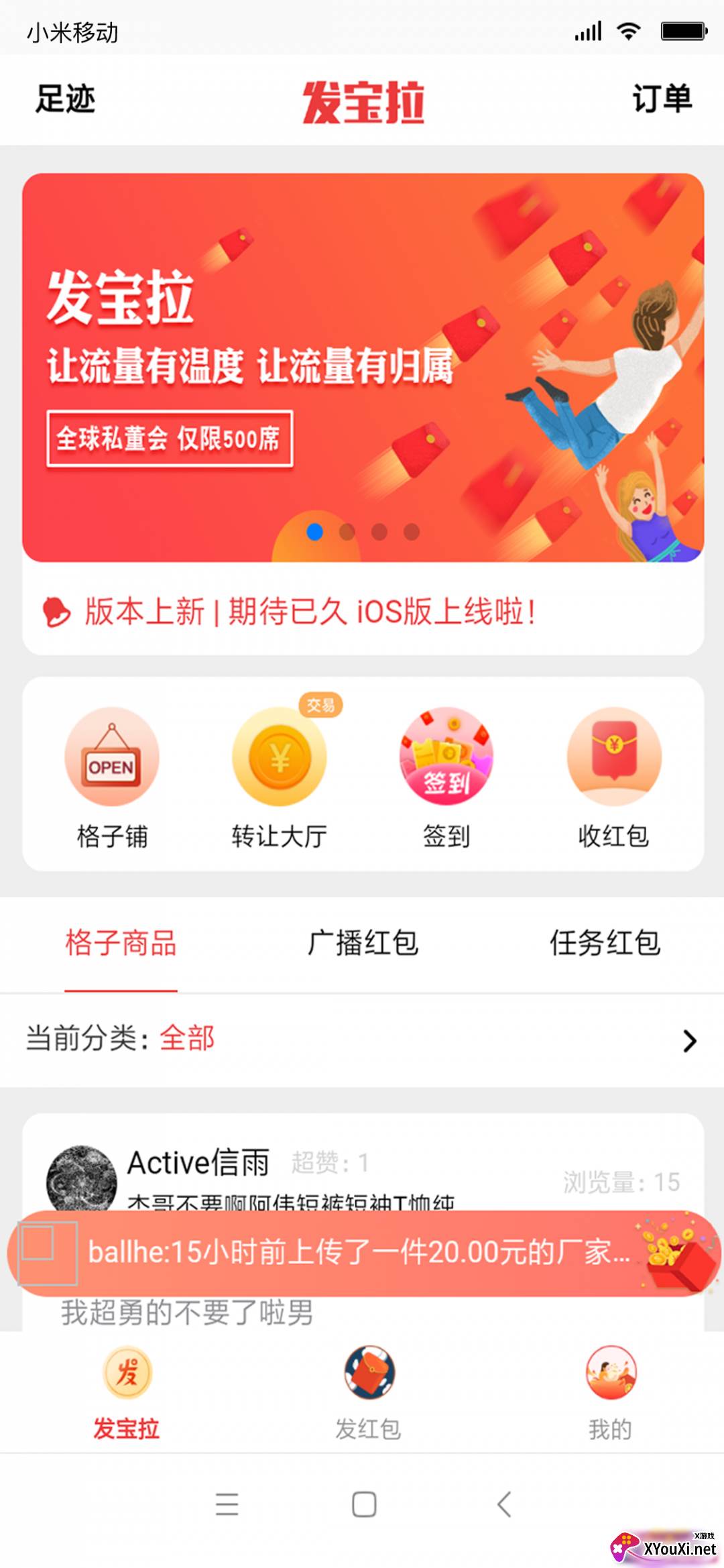
Task: Tap the ballhe upload notification banner
Action: pos(363,1253)
